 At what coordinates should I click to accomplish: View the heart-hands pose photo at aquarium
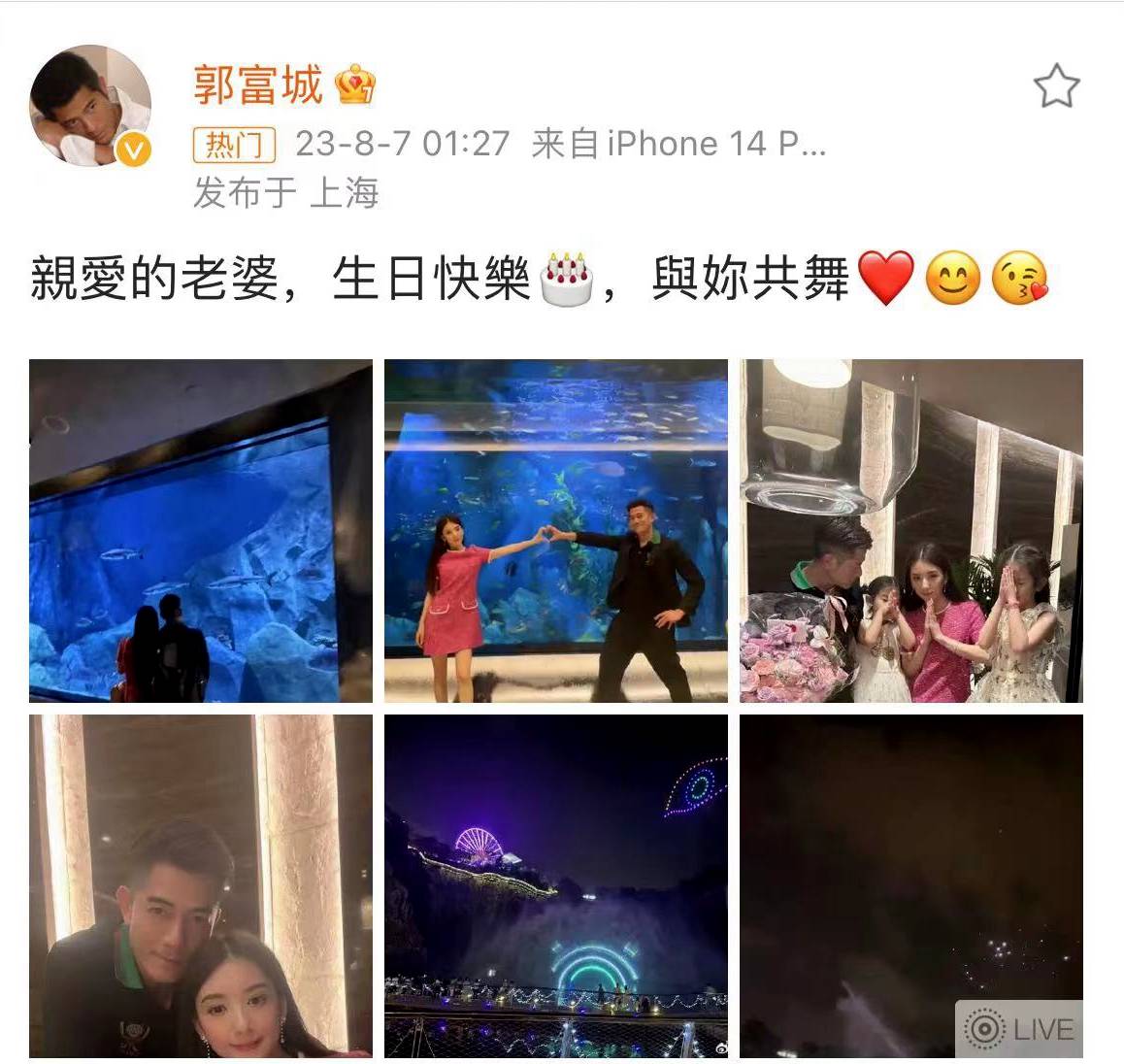(555, 531)
